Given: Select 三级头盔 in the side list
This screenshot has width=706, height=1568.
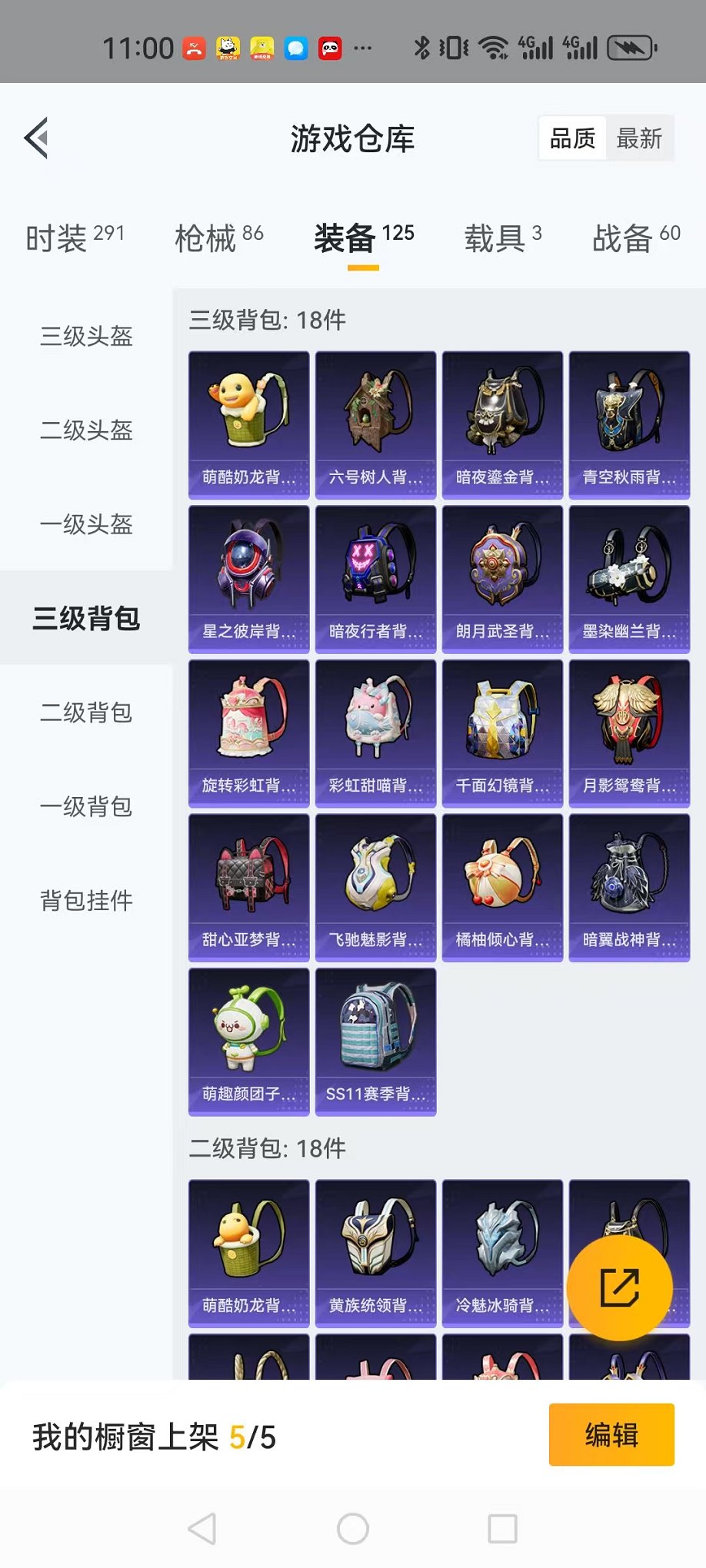Looking at the screenshot, I should (x=86, y=336).
